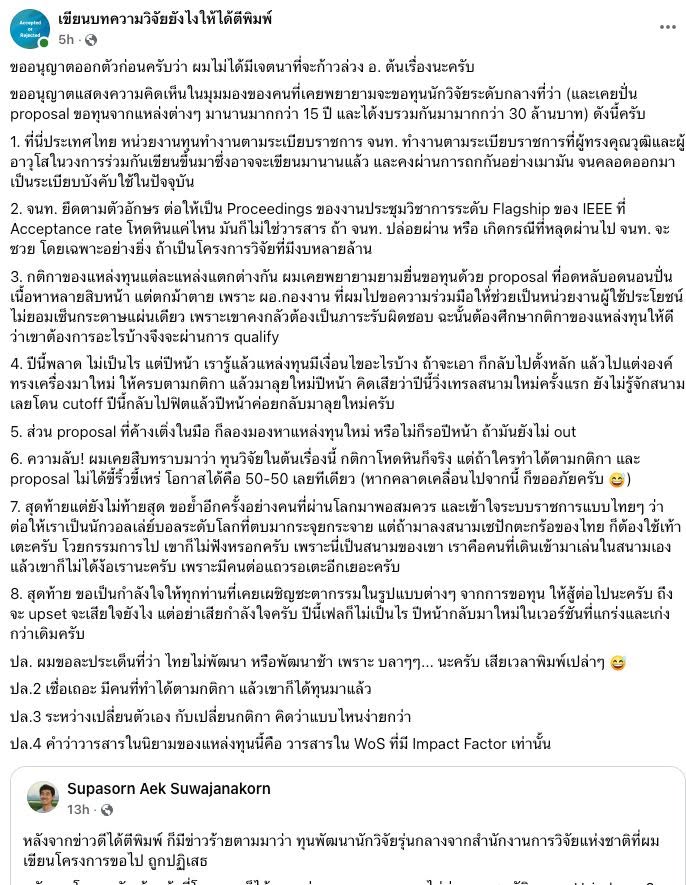Open the shared post's 13h timestamp
This screenshot has width=686, height=885.
coord(78,809)
